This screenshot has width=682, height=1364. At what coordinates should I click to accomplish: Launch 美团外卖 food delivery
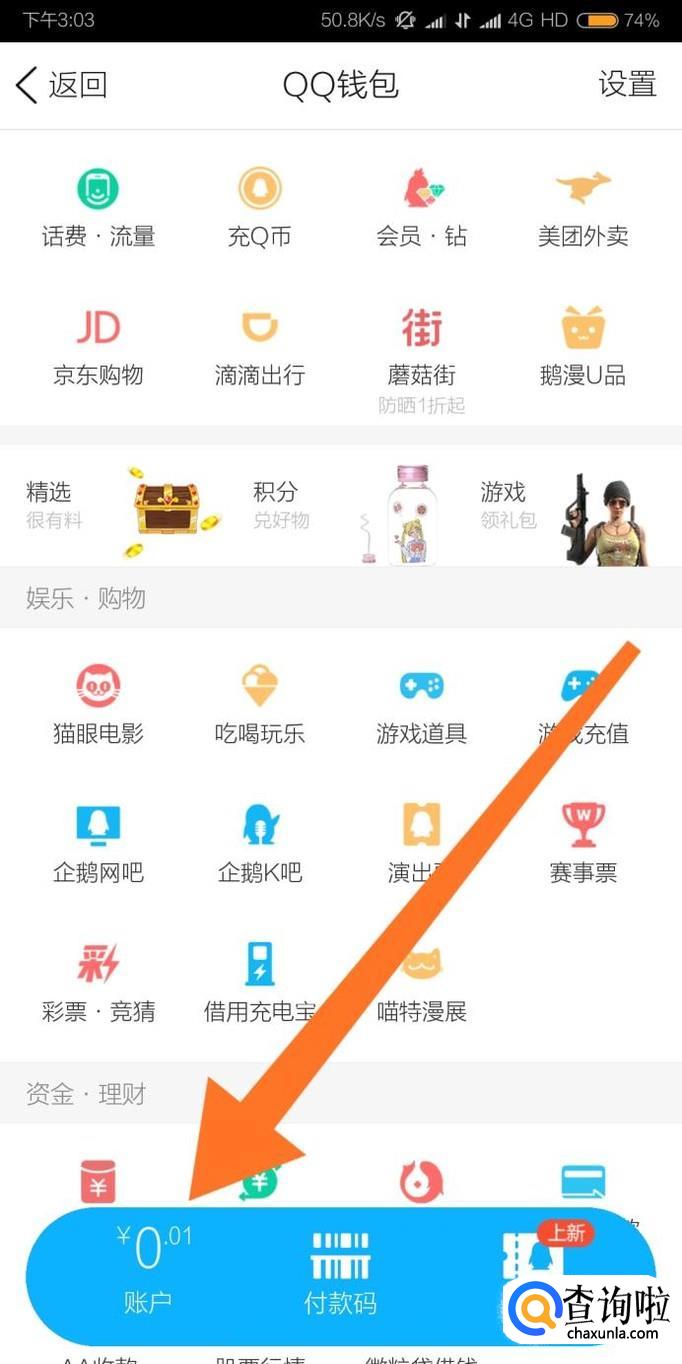click(583, 208)
